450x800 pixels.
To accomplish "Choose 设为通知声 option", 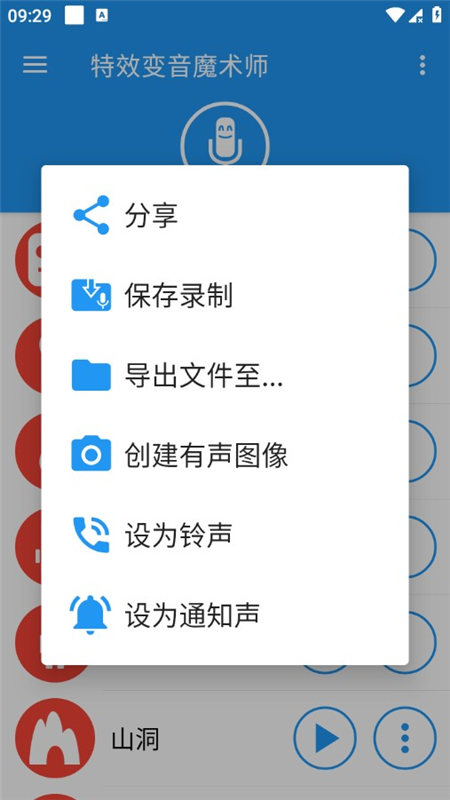I will (224, 615).
